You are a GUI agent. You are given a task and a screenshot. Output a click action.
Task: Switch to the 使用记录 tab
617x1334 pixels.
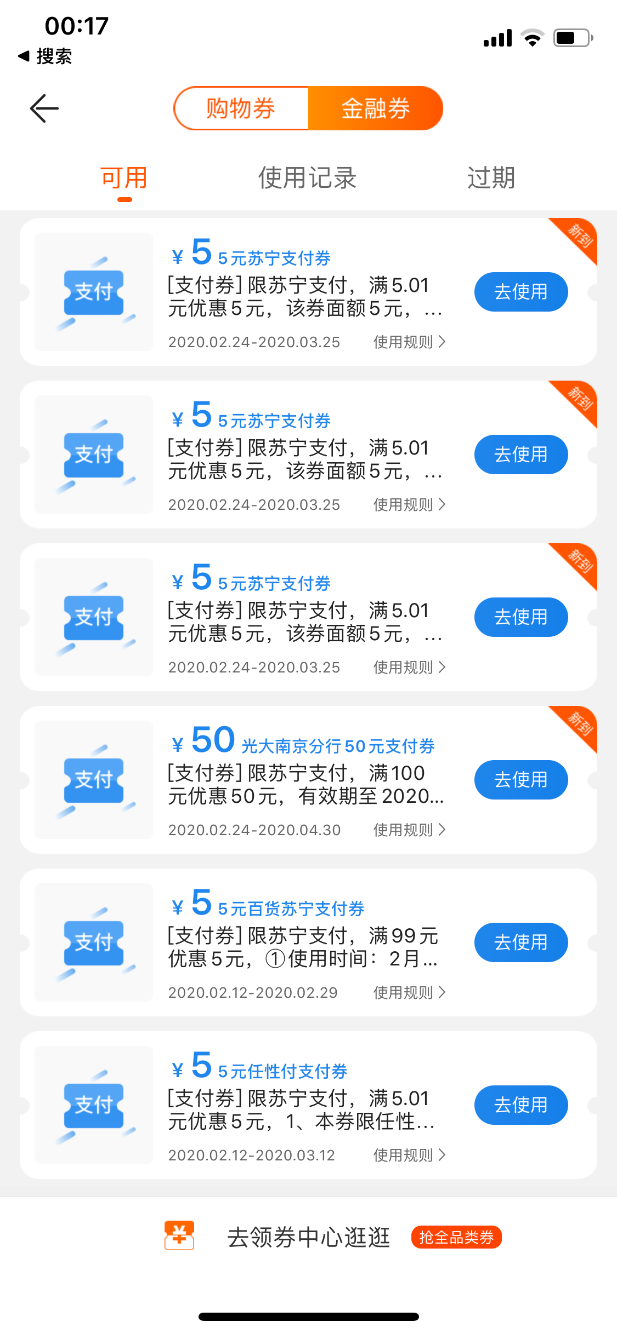point(308,178)
